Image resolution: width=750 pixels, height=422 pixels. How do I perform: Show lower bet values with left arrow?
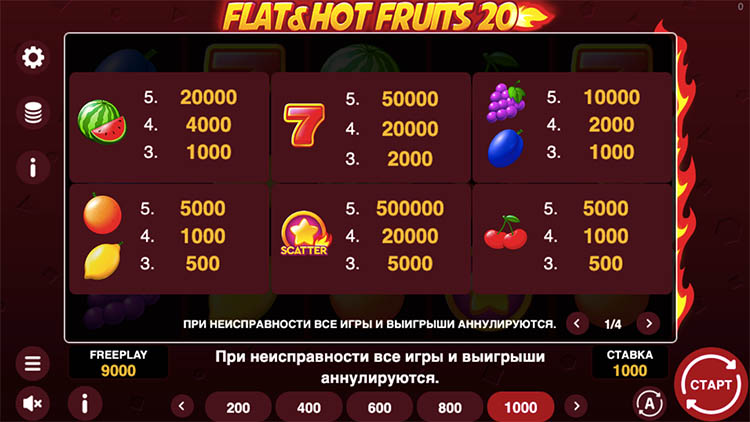point(181,406)
